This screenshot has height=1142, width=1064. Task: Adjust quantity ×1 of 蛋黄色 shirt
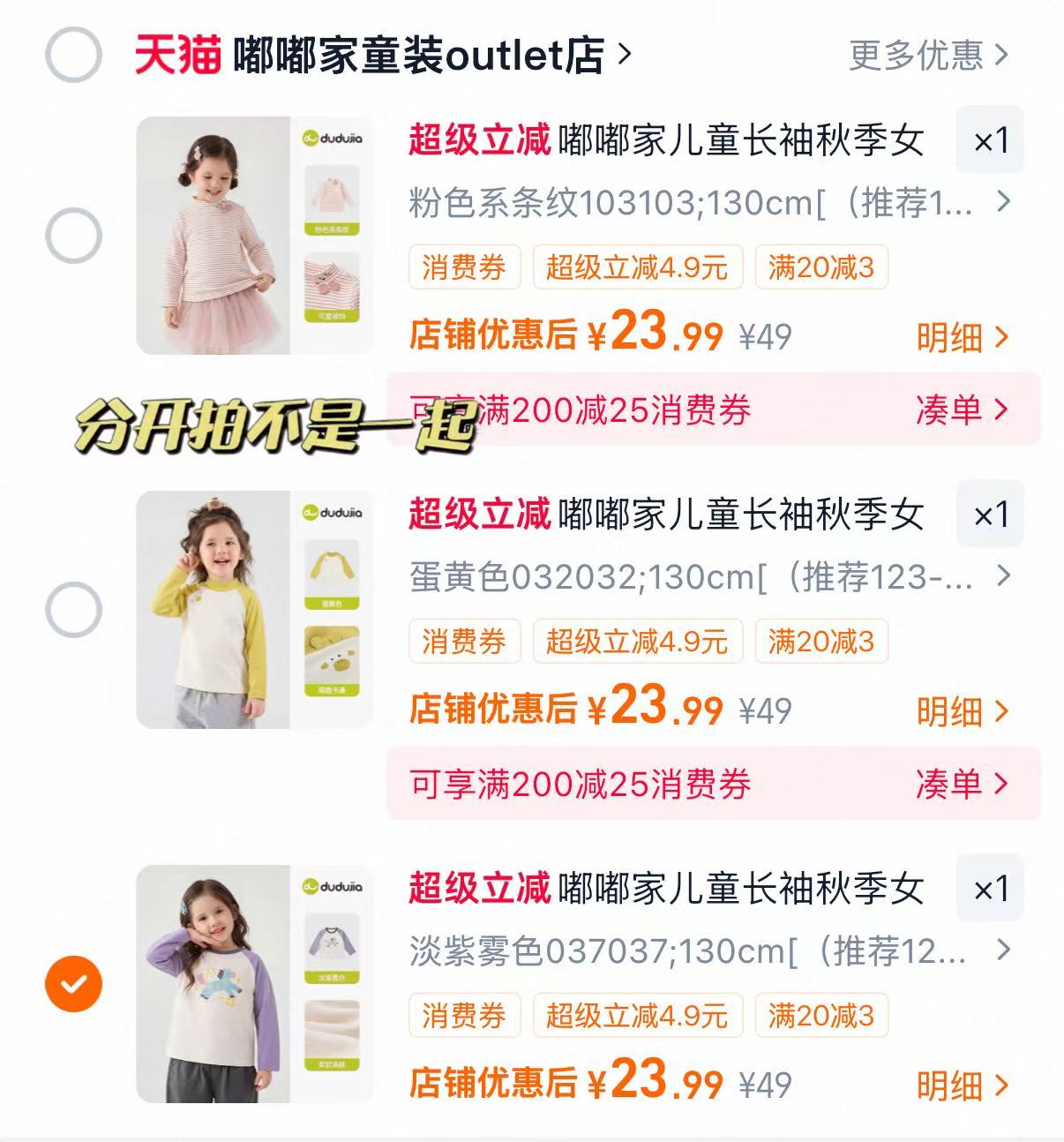click(990, 514)
